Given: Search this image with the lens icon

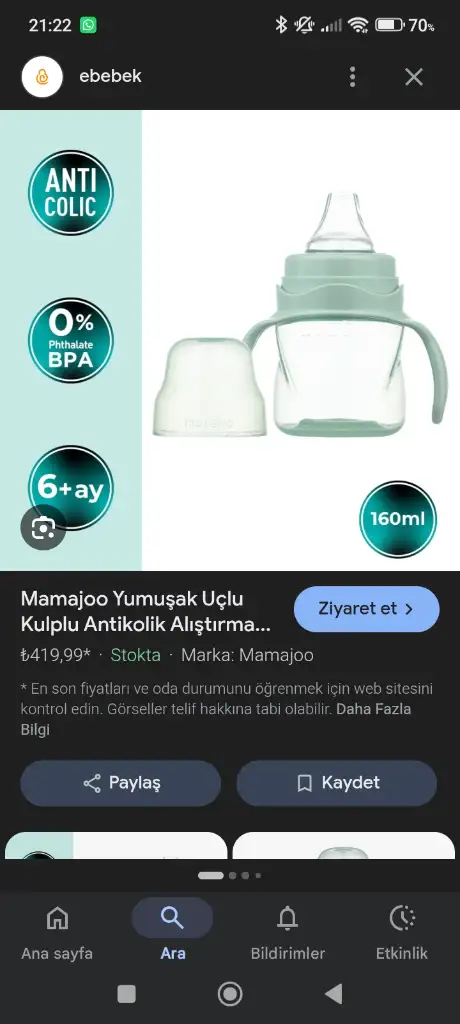Looking at the screenshot, I should [x=43, y=527].
